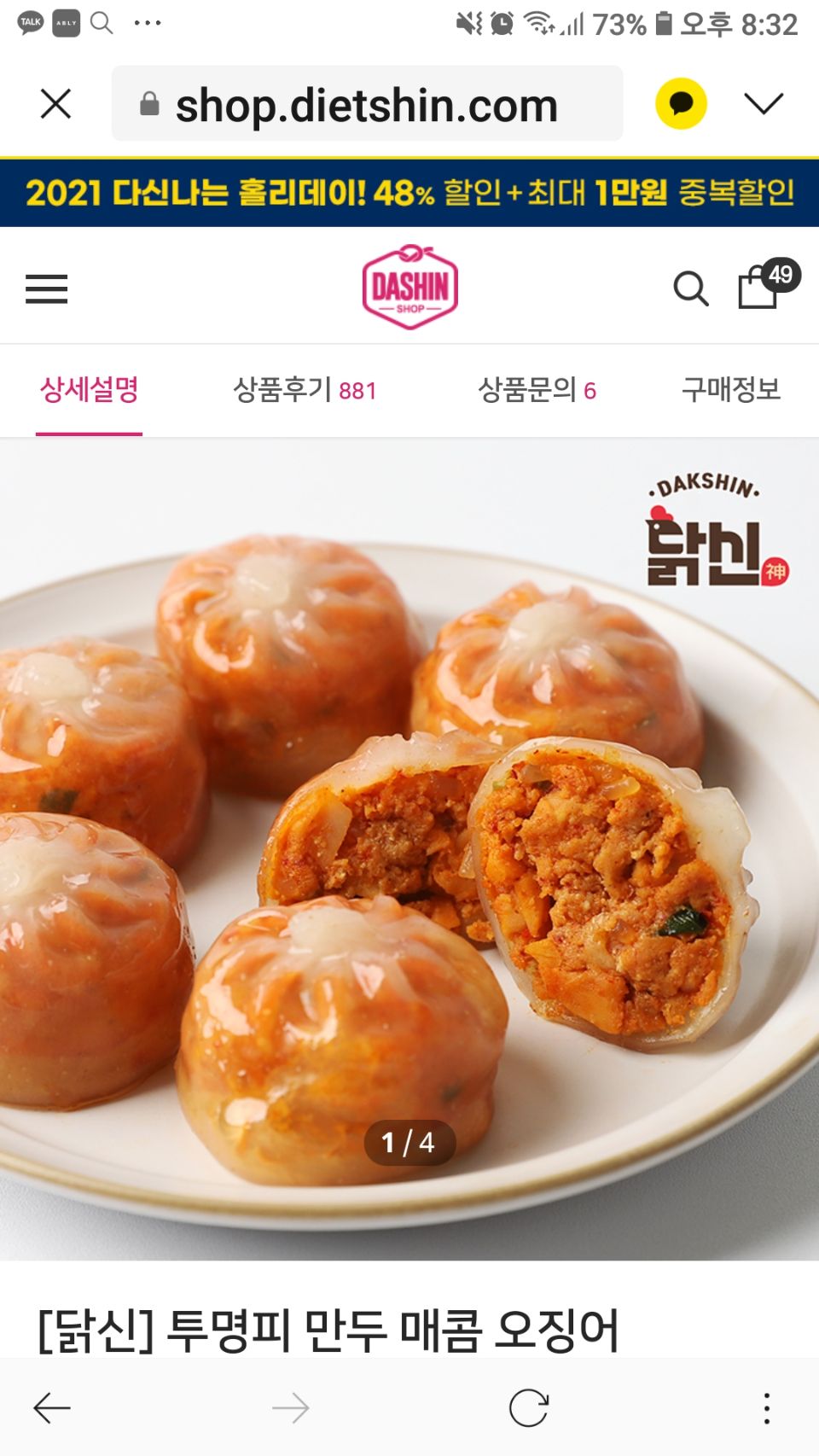Open the 2021 holiday 48% discount banner
The image size is (819, 1456).
(x=409, y=193)
